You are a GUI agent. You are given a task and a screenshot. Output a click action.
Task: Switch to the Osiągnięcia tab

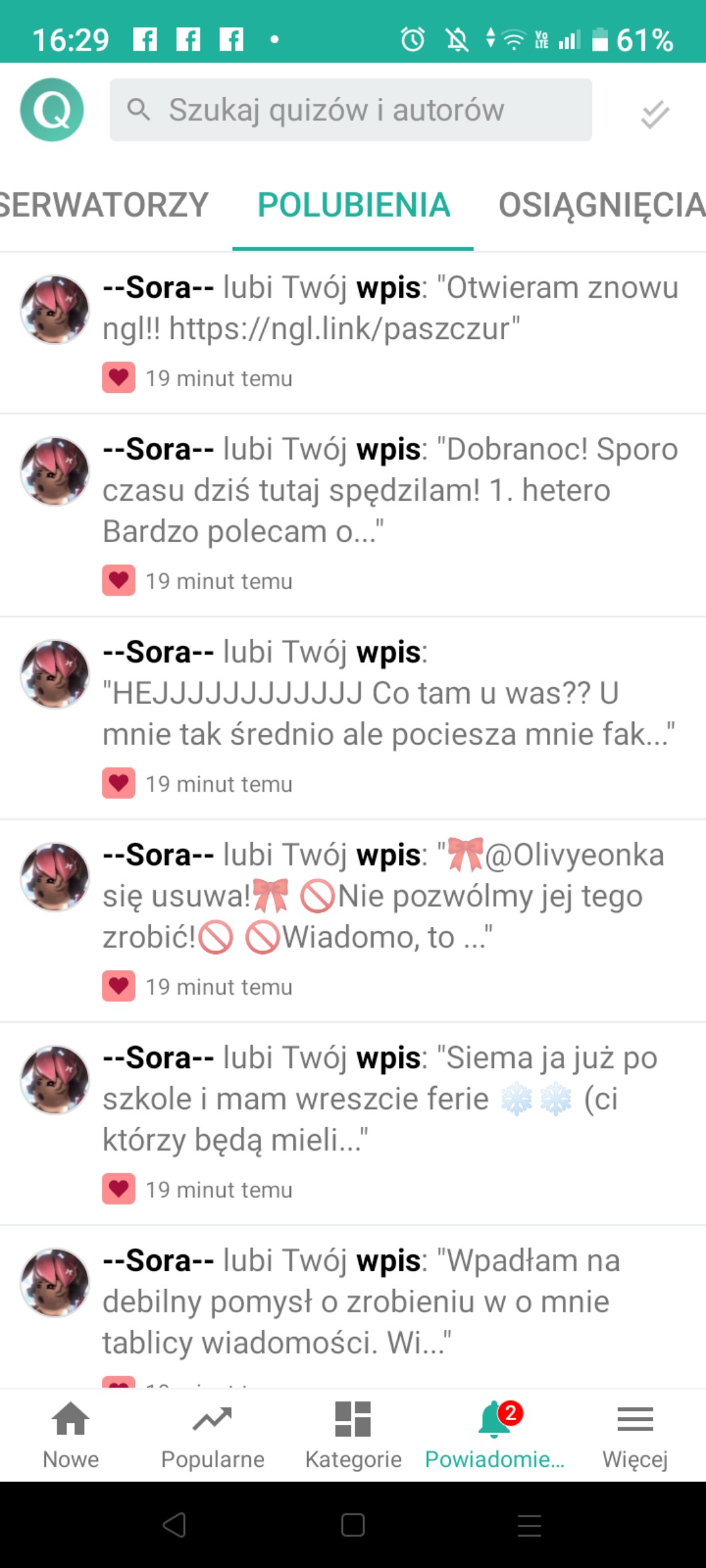(x=601, y=205)
